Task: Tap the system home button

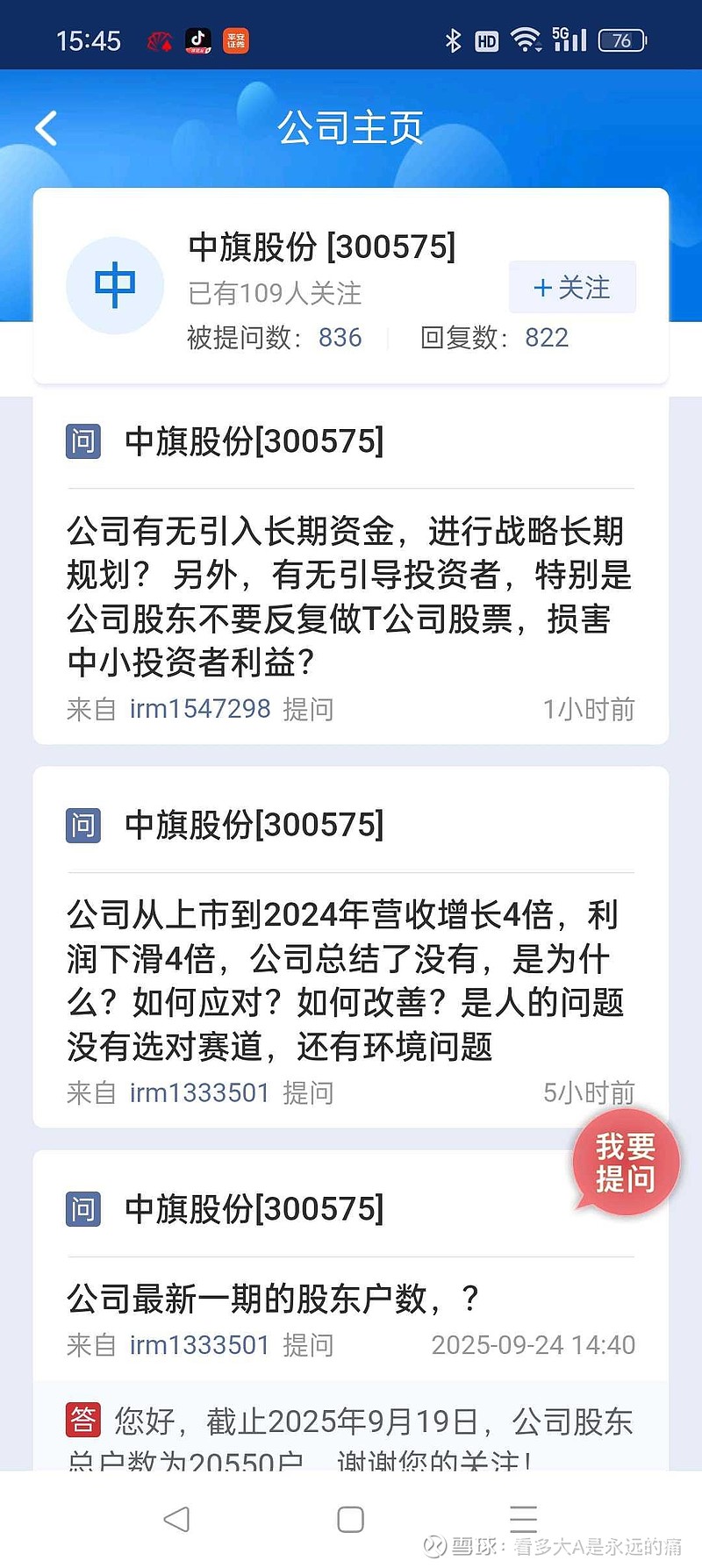Action: click(350, 1519)
